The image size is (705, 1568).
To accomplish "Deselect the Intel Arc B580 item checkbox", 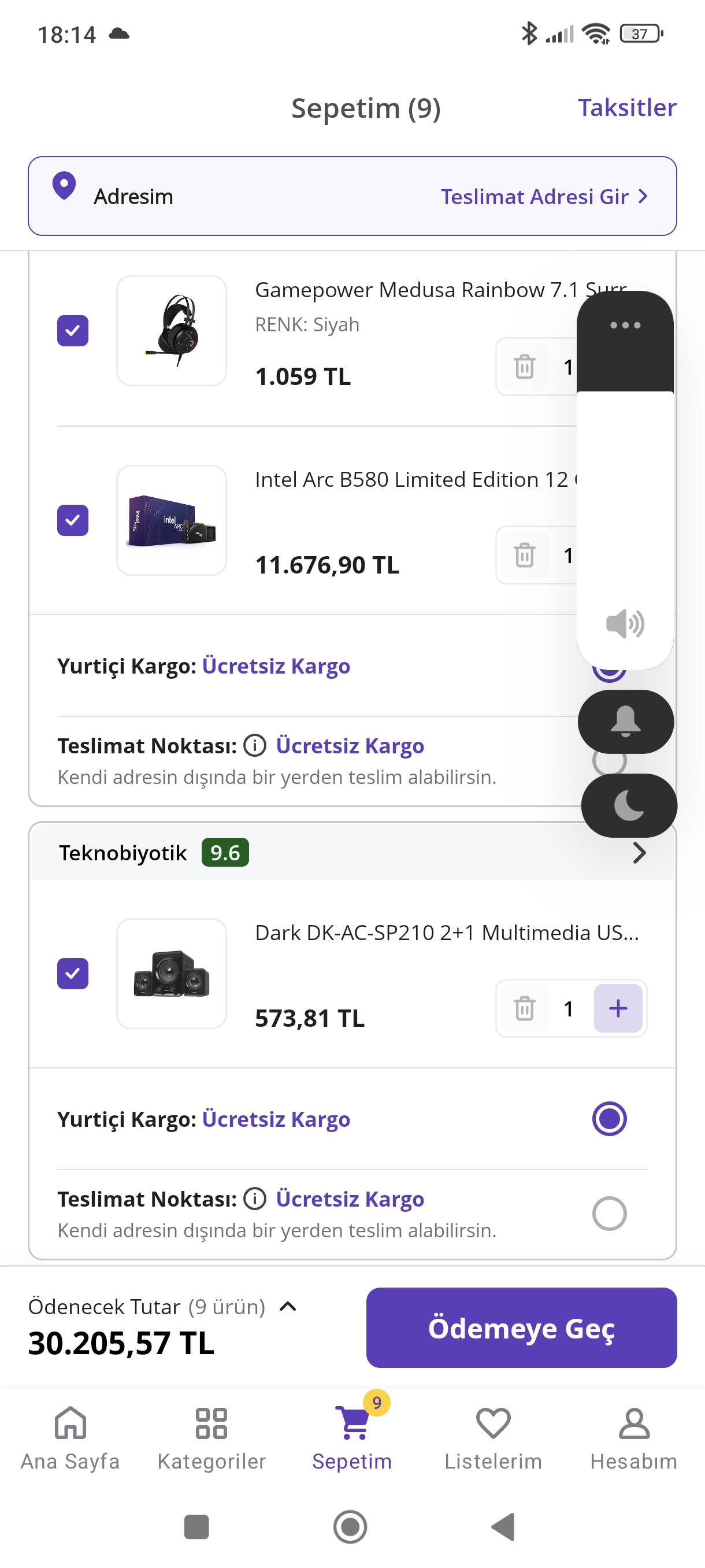I will tap(73, 520).
